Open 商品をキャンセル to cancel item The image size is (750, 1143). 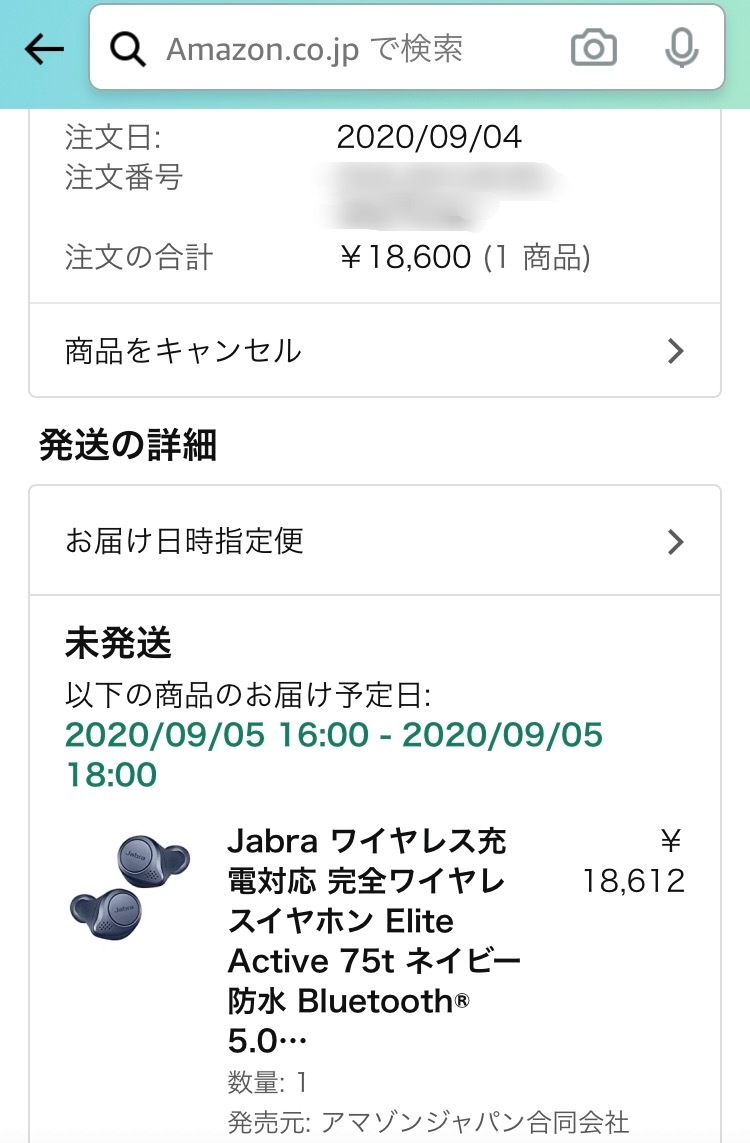point(375,351)
